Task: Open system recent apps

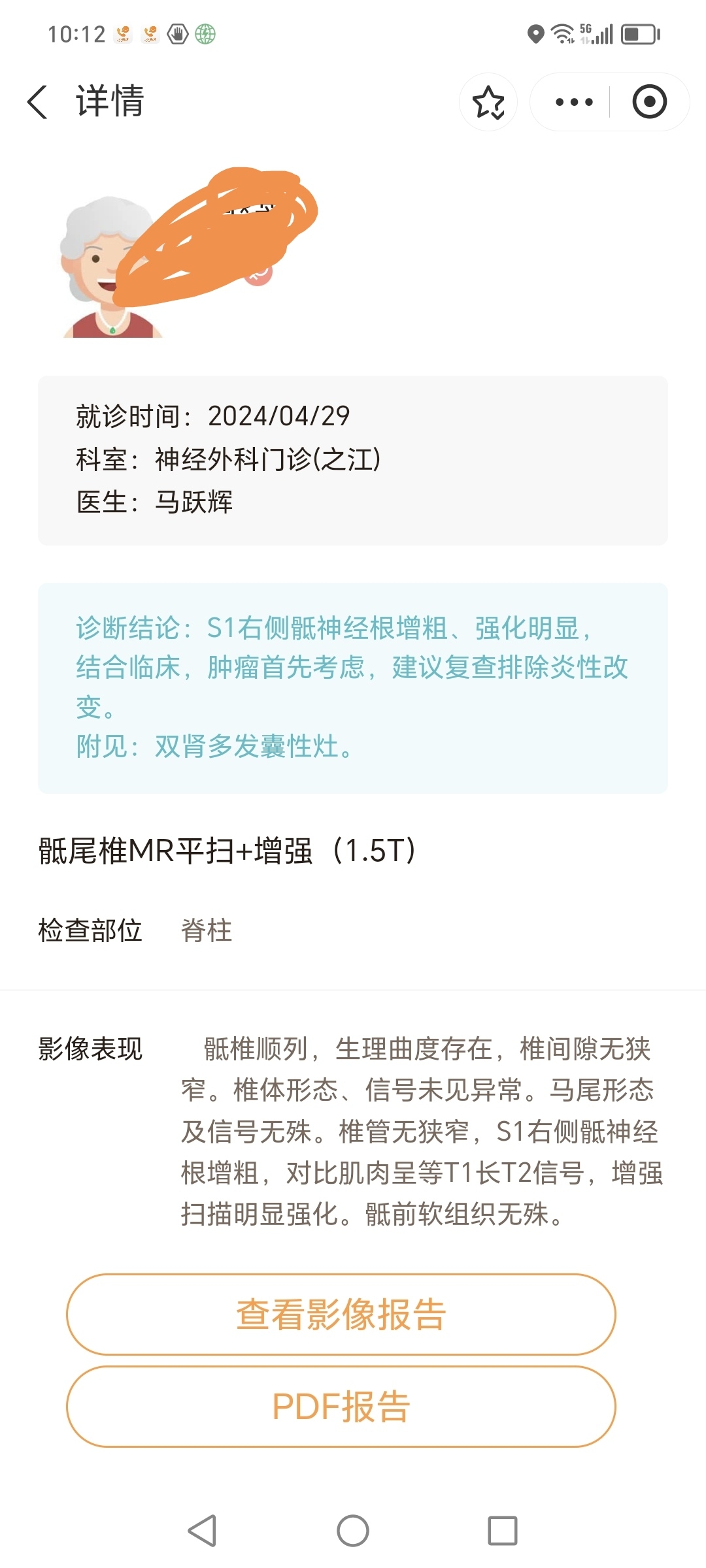Action: (x=502, y=1530)
